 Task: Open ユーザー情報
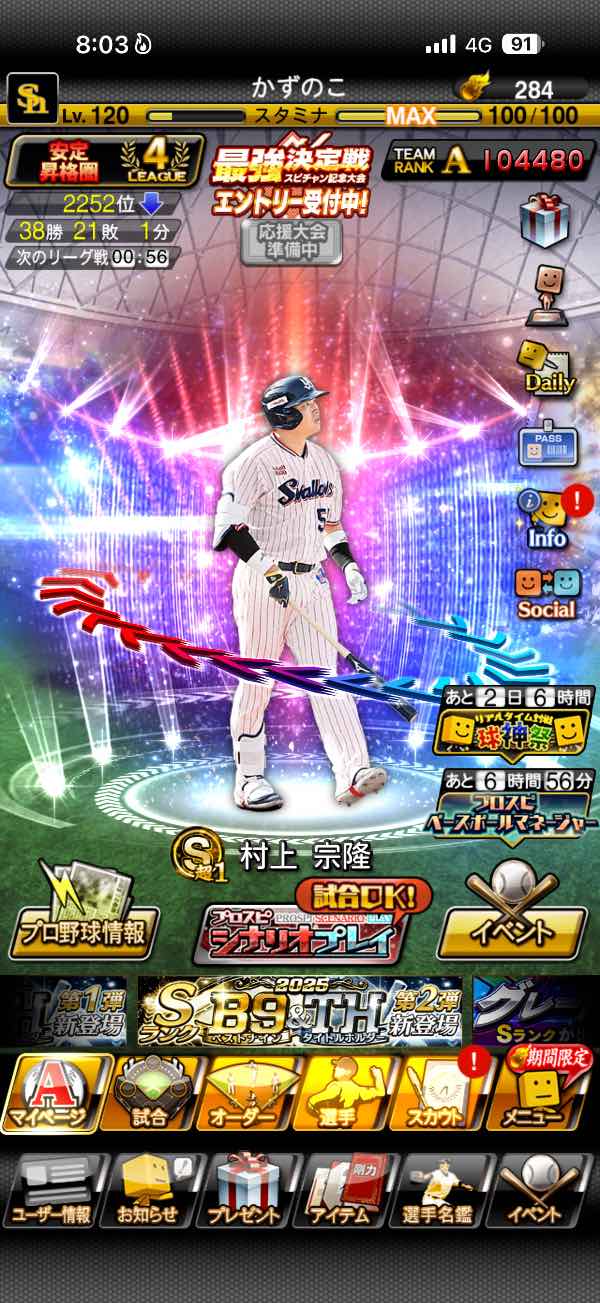pos(52,1189)
